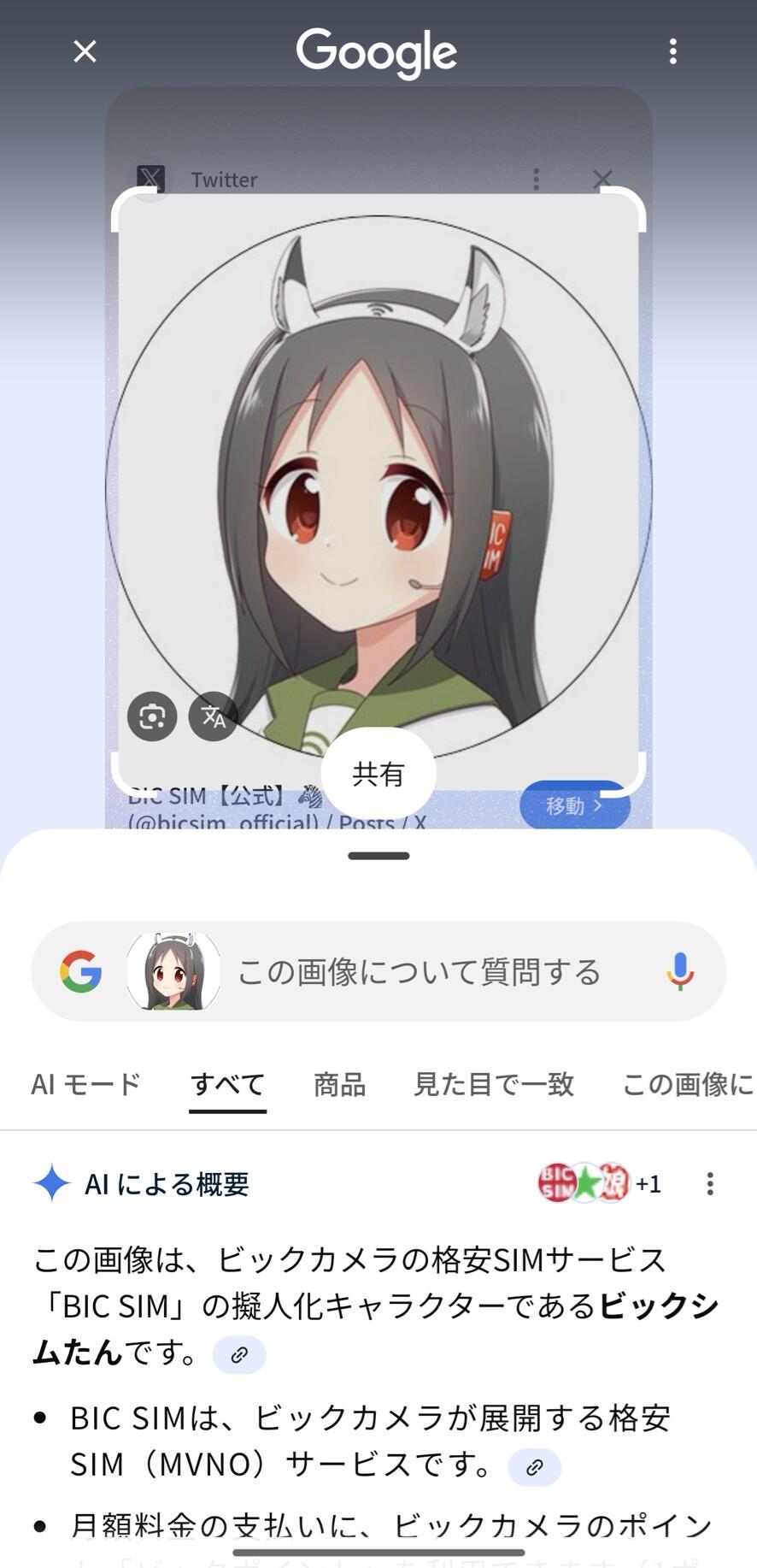Open source link after ビックシムたんです
Image resolution: width=757 pixels, height=1568 pixels.
[x=239, y=1355]
